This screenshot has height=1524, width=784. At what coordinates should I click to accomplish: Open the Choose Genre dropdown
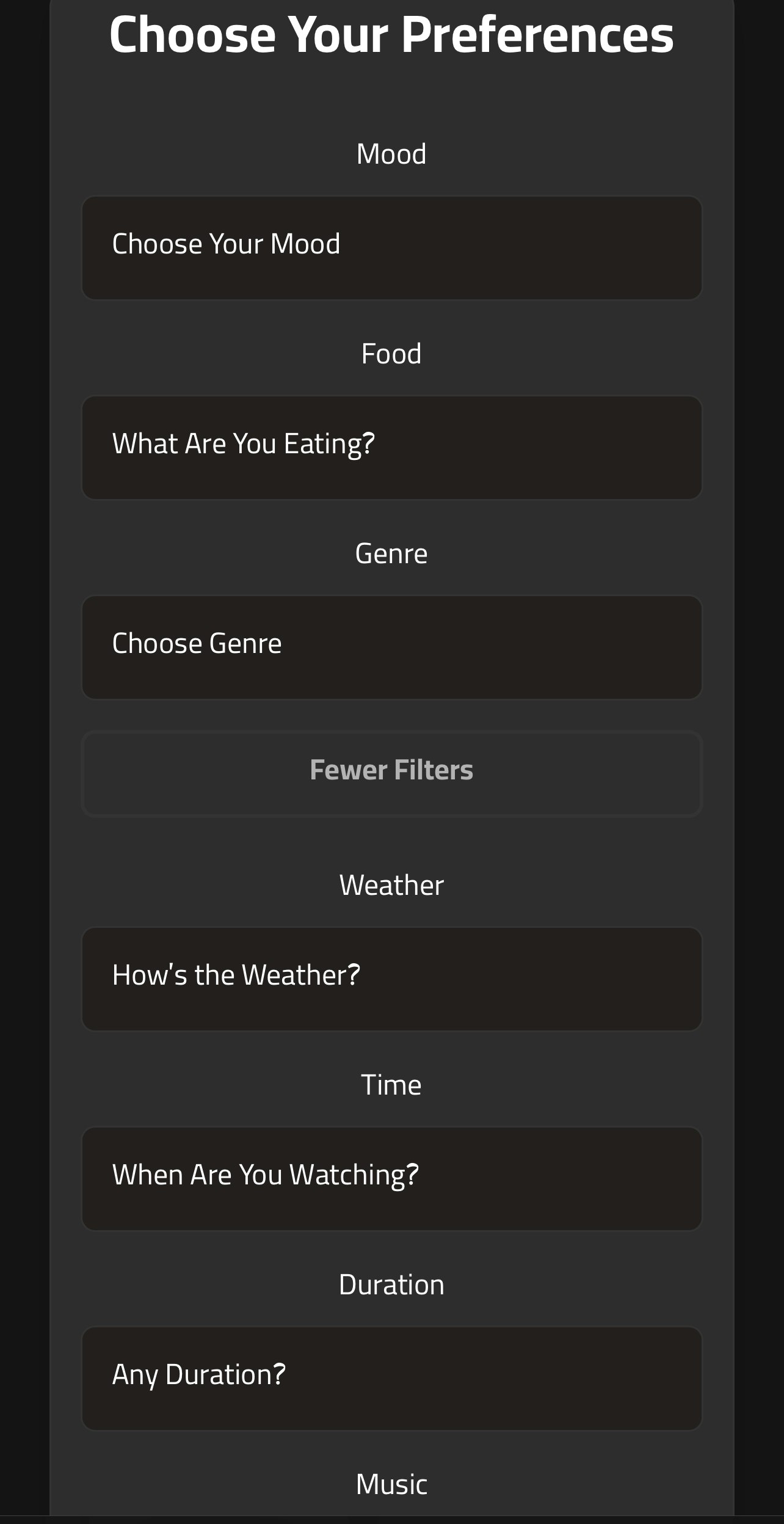click(391, 647)
